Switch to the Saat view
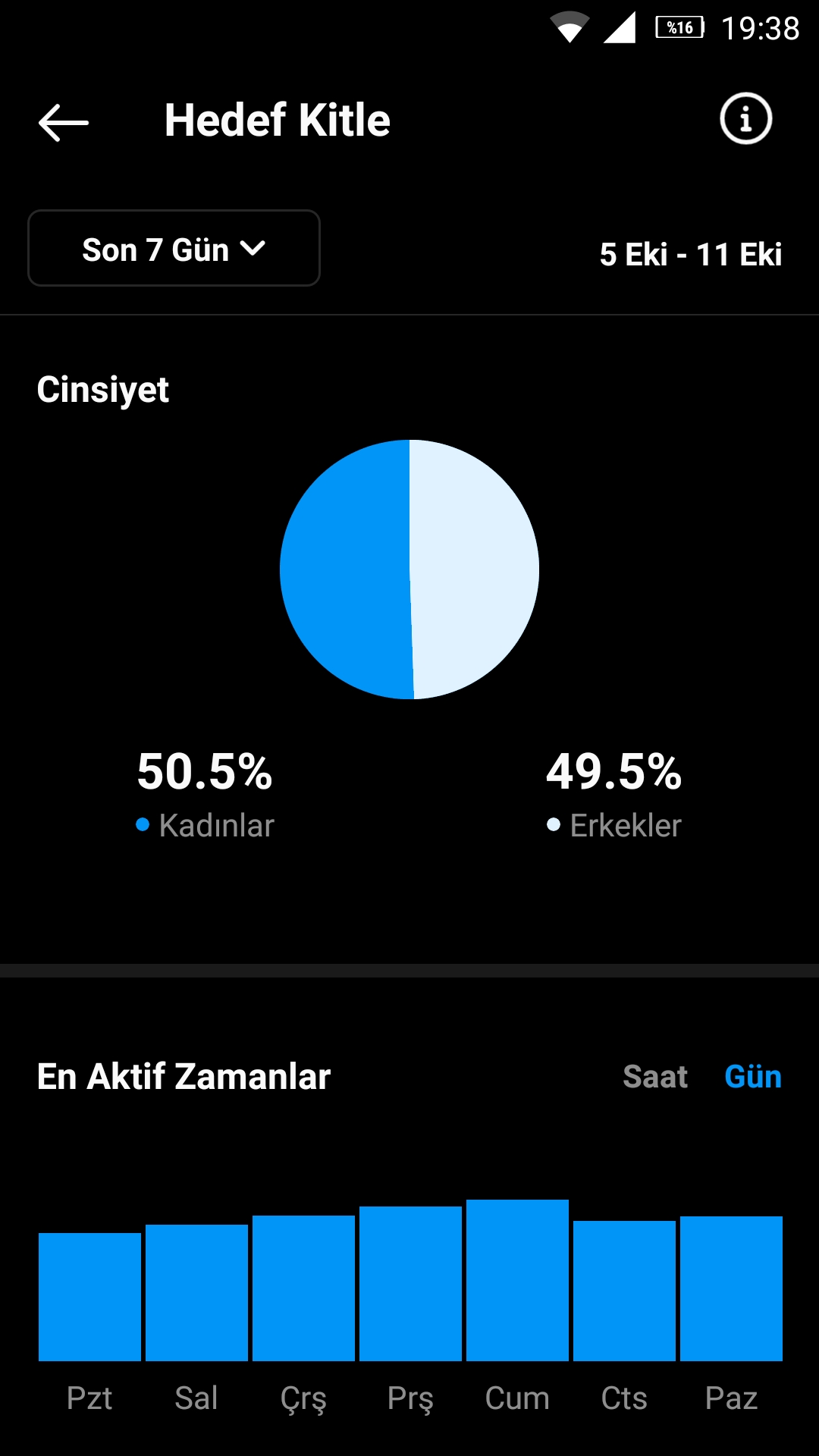 point(655,1076)
